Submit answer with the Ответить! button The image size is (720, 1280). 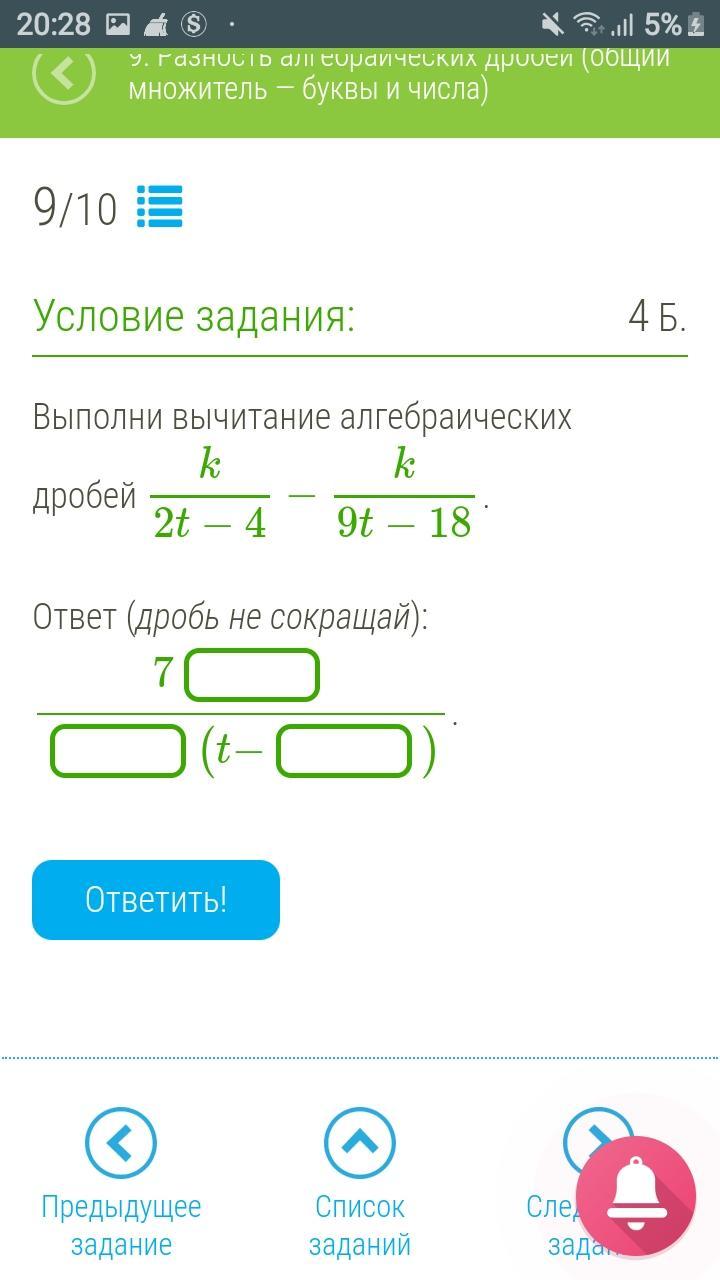pos(156,900)
